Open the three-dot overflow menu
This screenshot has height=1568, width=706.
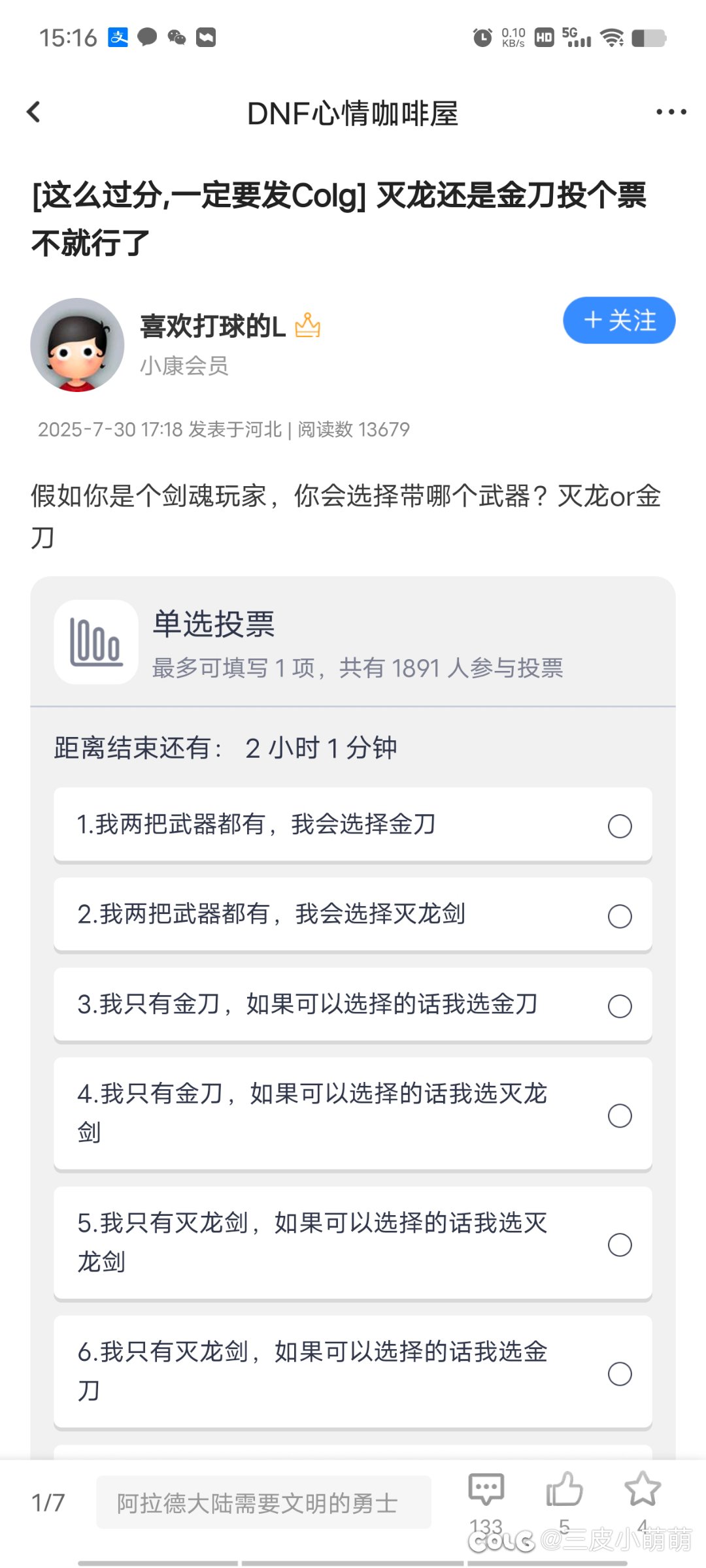(x=671, y=112)
